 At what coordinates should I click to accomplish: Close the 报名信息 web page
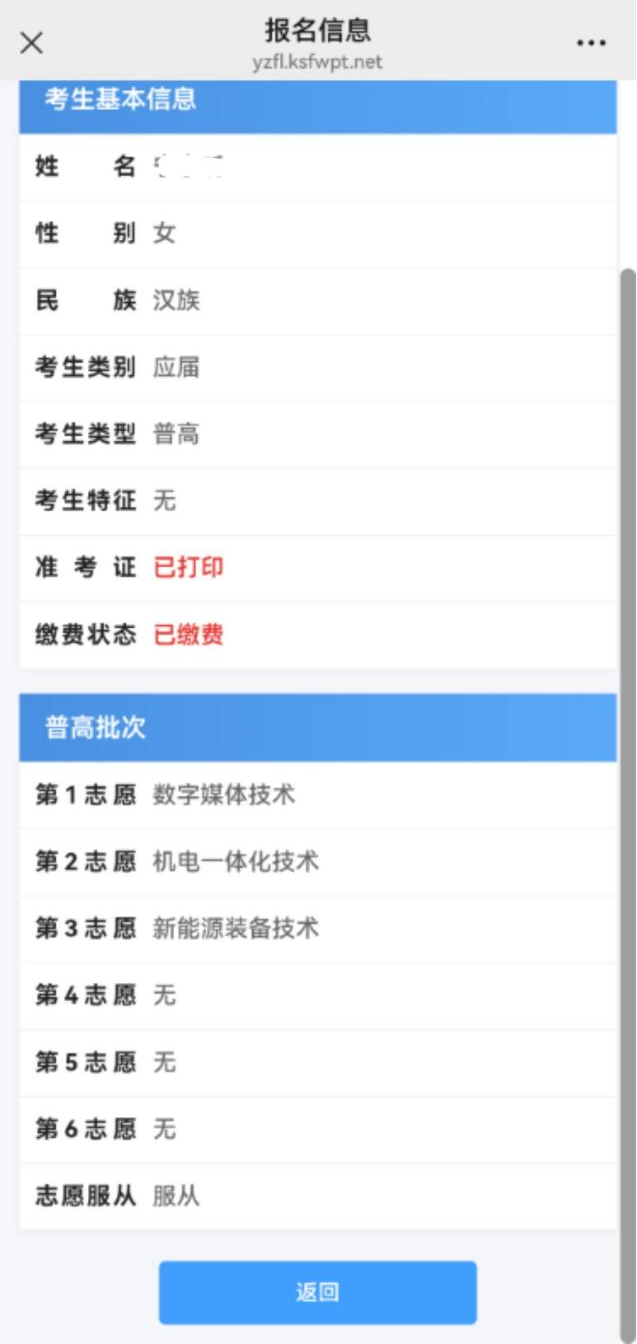coord(32,43)
